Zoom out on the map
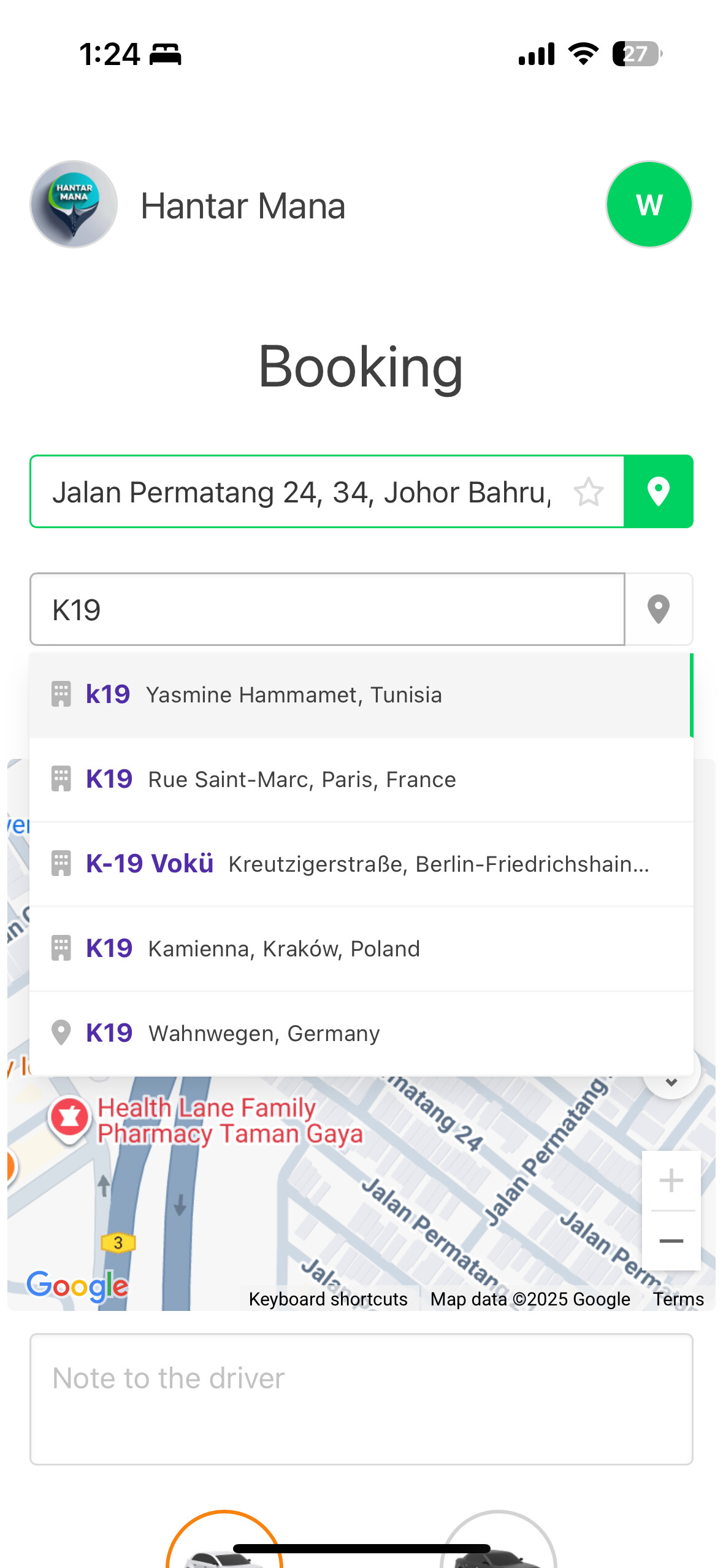 671,1241
